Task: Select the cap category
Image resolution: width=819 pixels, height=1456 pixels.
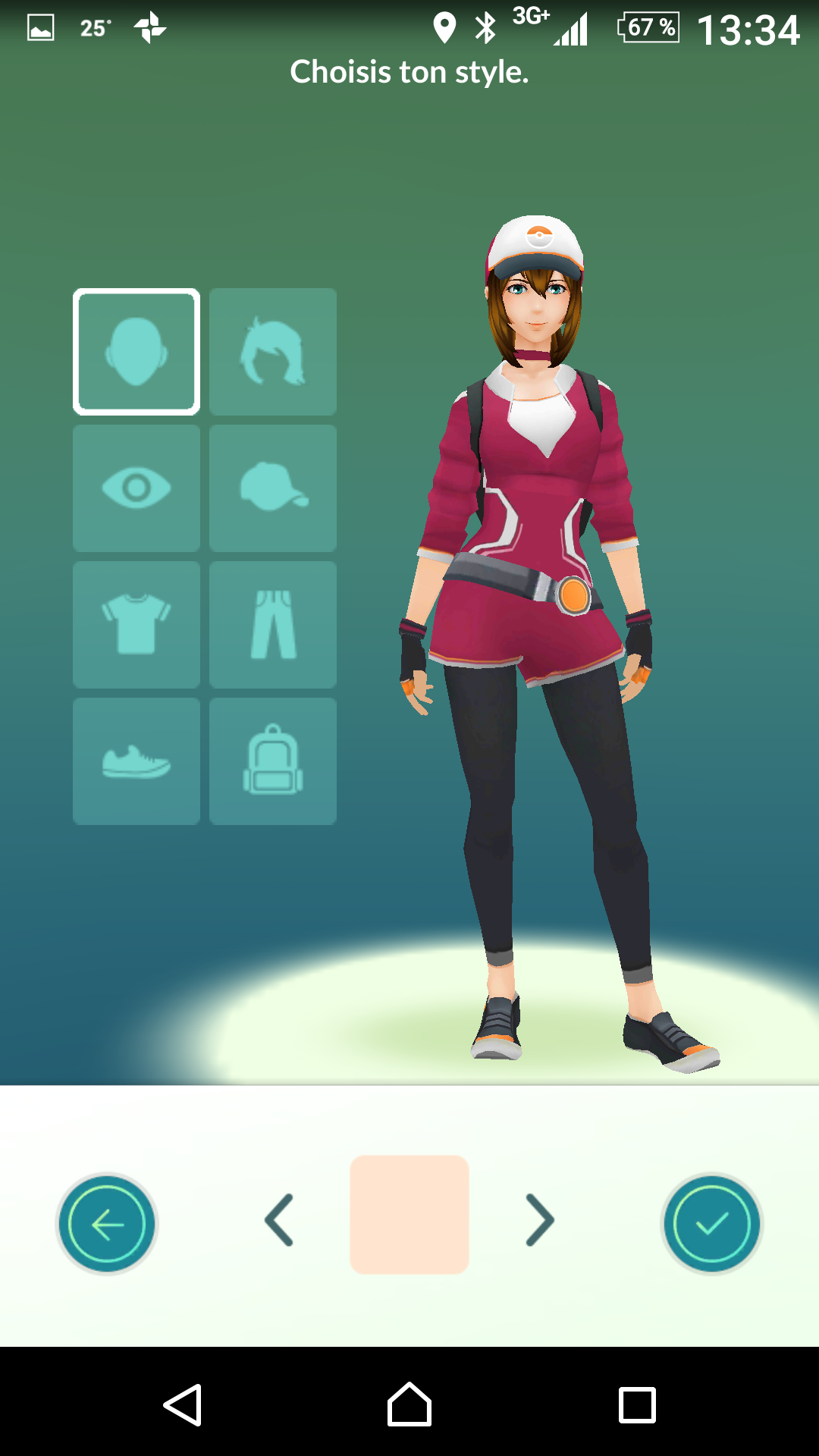Action: (x=273, y=488)
